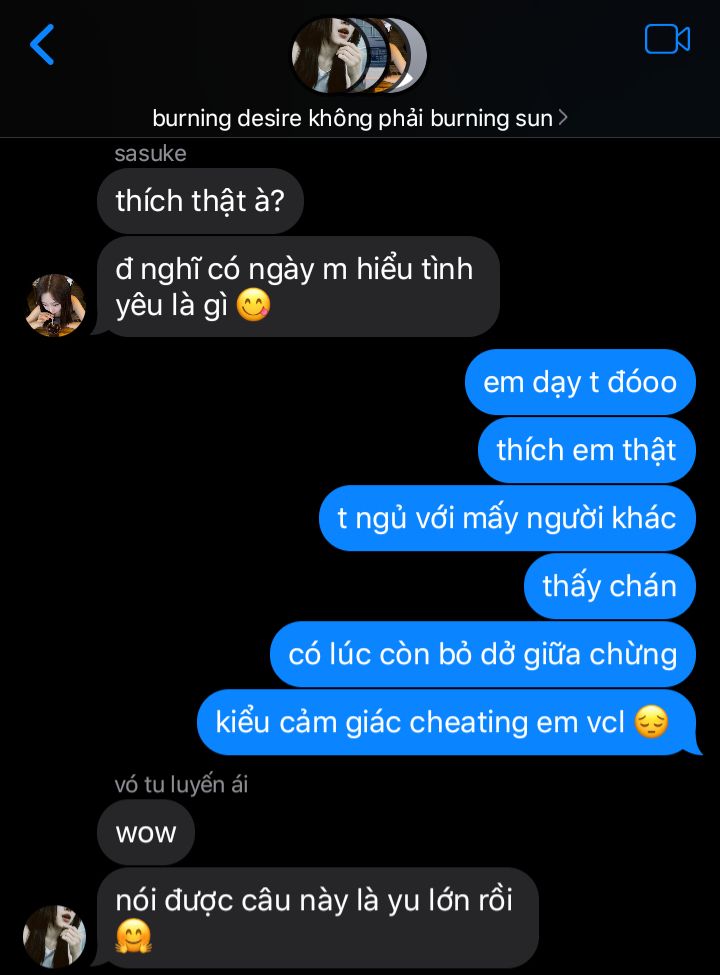Tap vó tu luyến ái's avatar
Viewport: 720px width, 975px height.
click(x=54, y=936)
